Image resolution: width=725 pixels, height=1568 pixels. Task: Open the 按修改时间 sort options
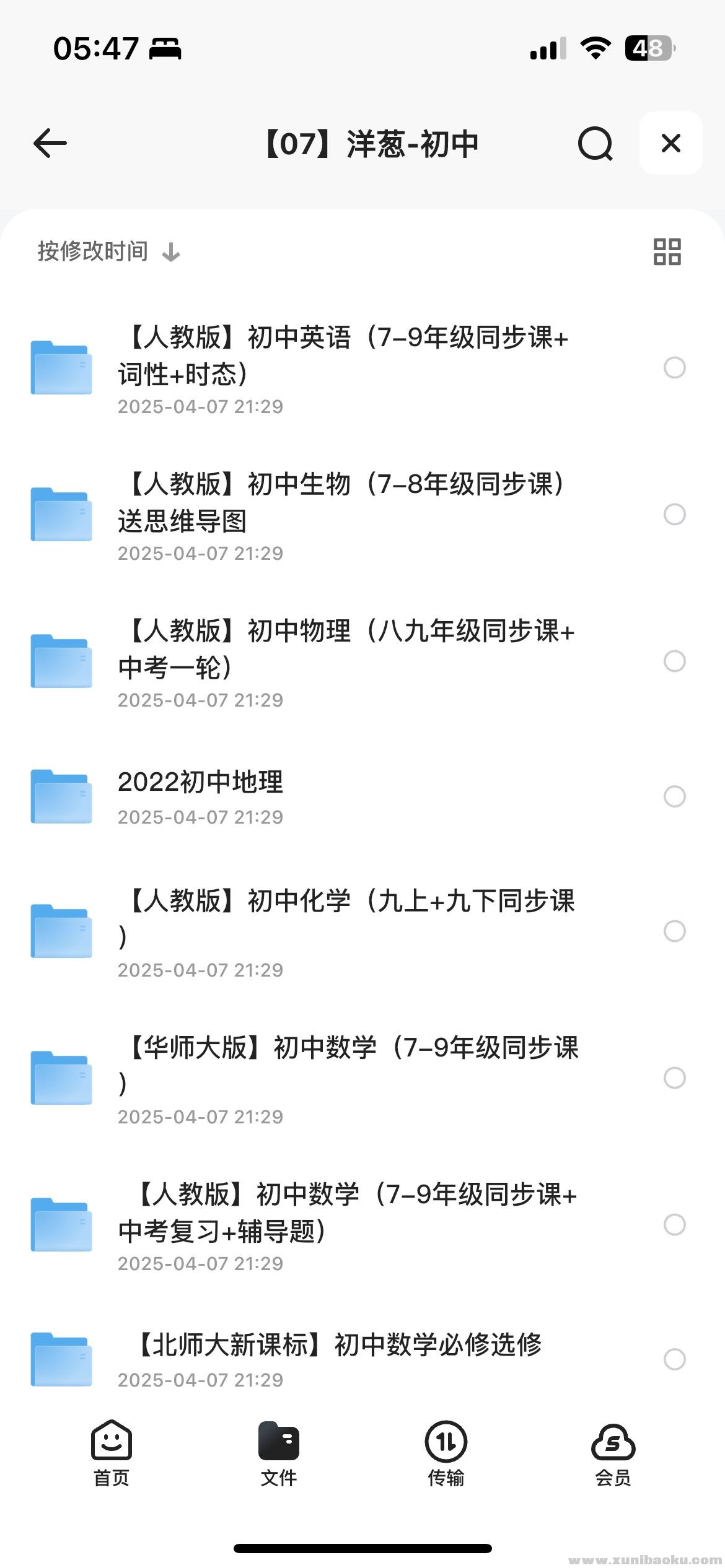pyautogui.click(x=90, y=251)
